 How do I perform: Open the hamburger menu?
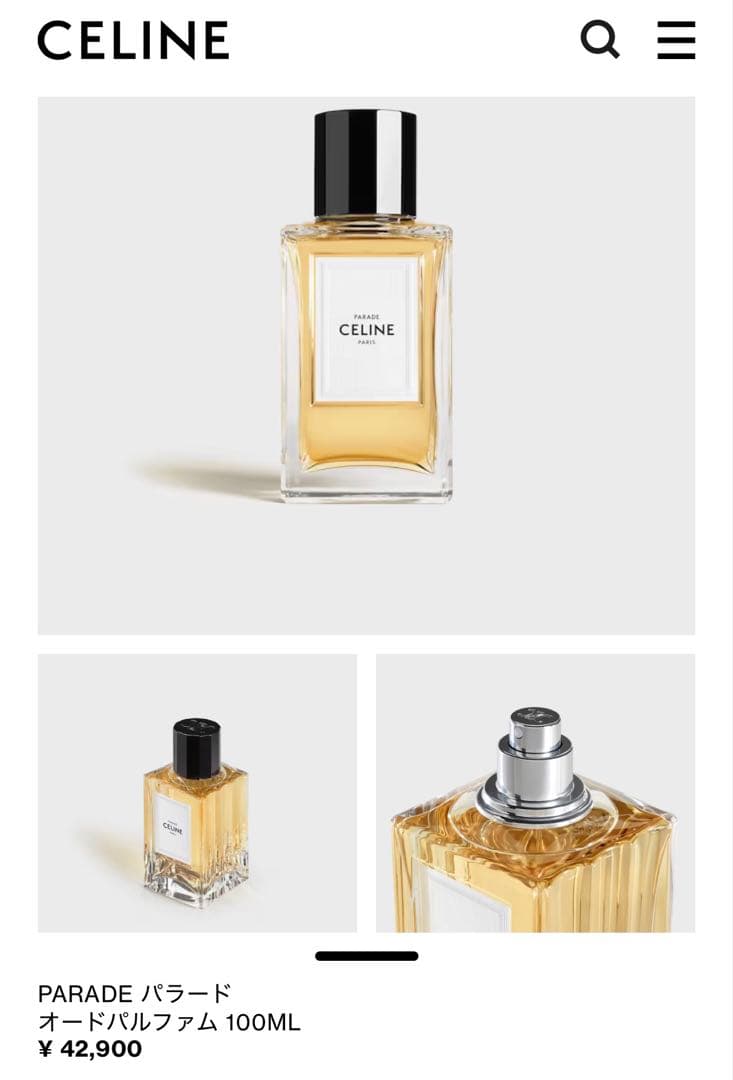676,40
